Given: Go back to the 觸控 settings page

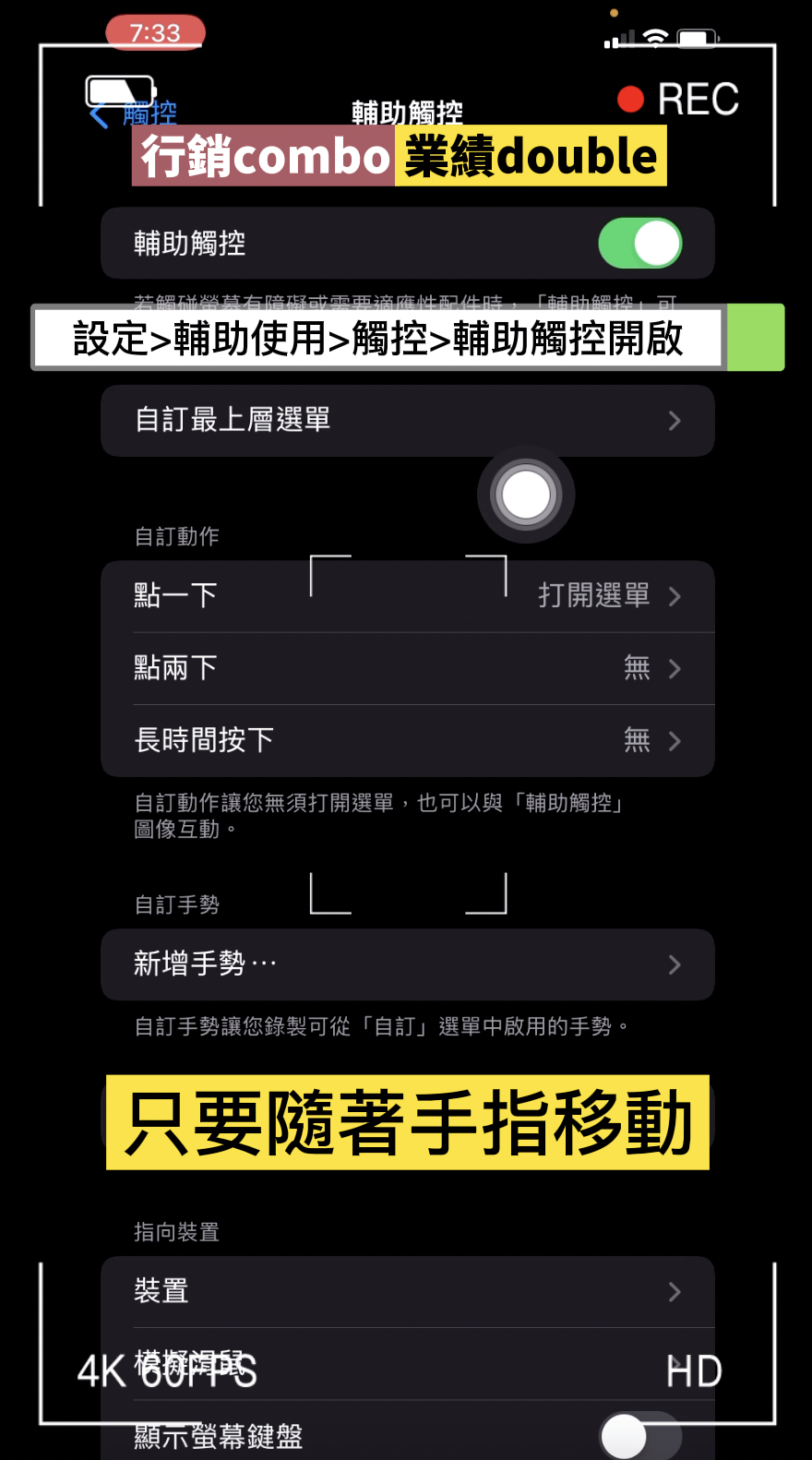Looking at the screenshot, I should tap(134, 114).
